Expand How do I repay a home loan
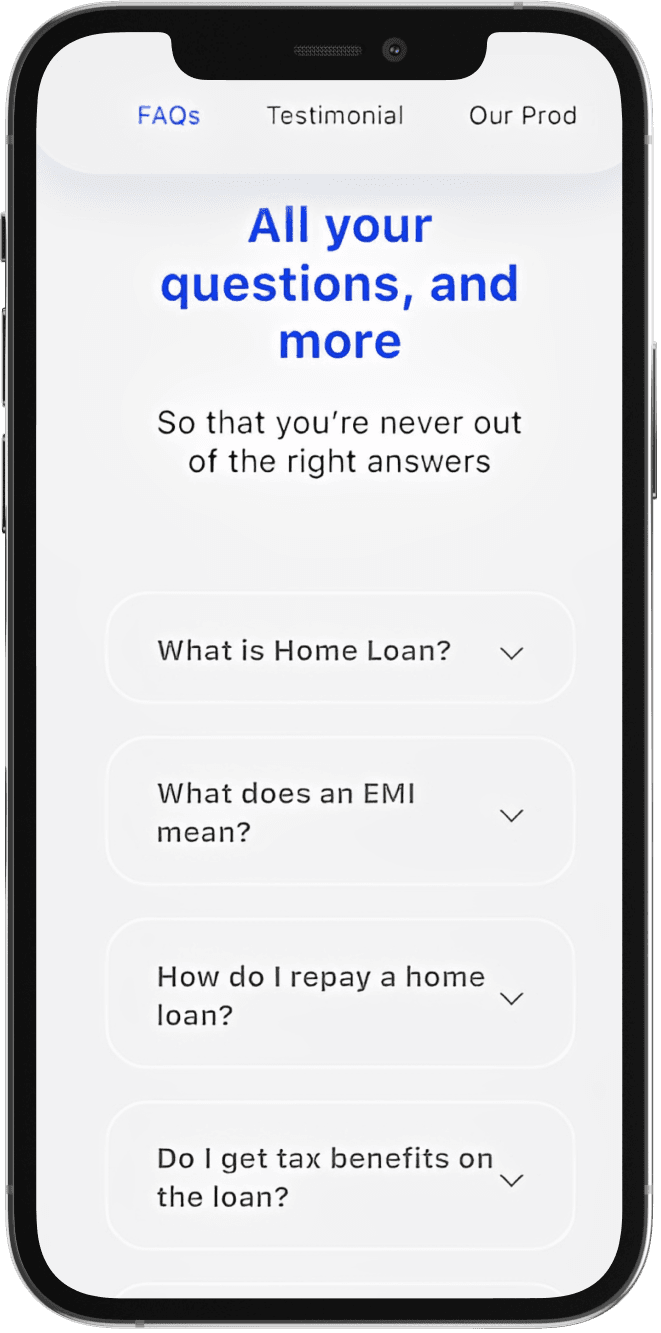Viewport: 661px width, 1333px height. pos(340,996)
